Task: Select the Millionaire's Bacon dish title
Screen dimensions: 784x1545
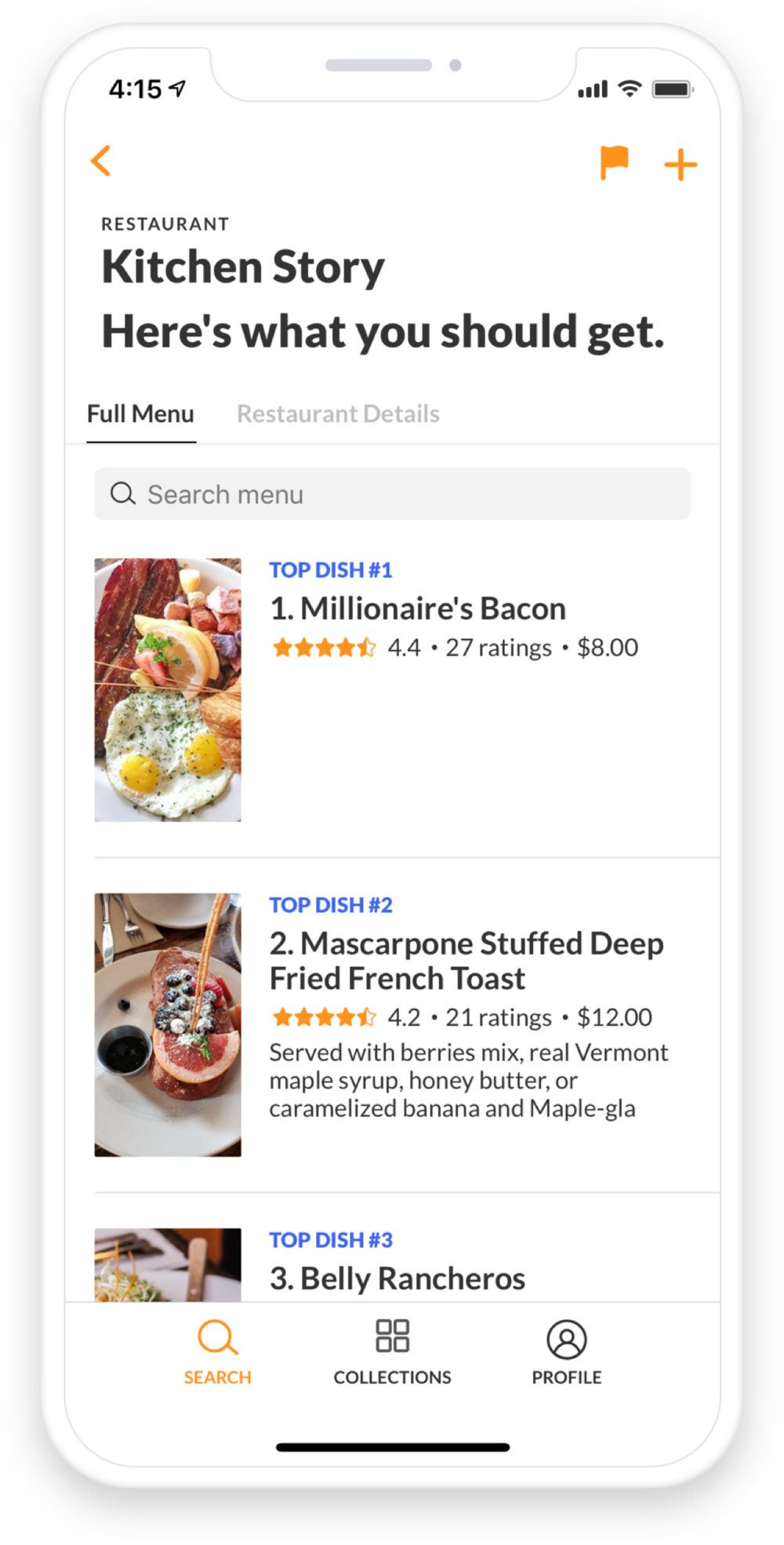Action: pyautogui.click(x=417, y=608)
